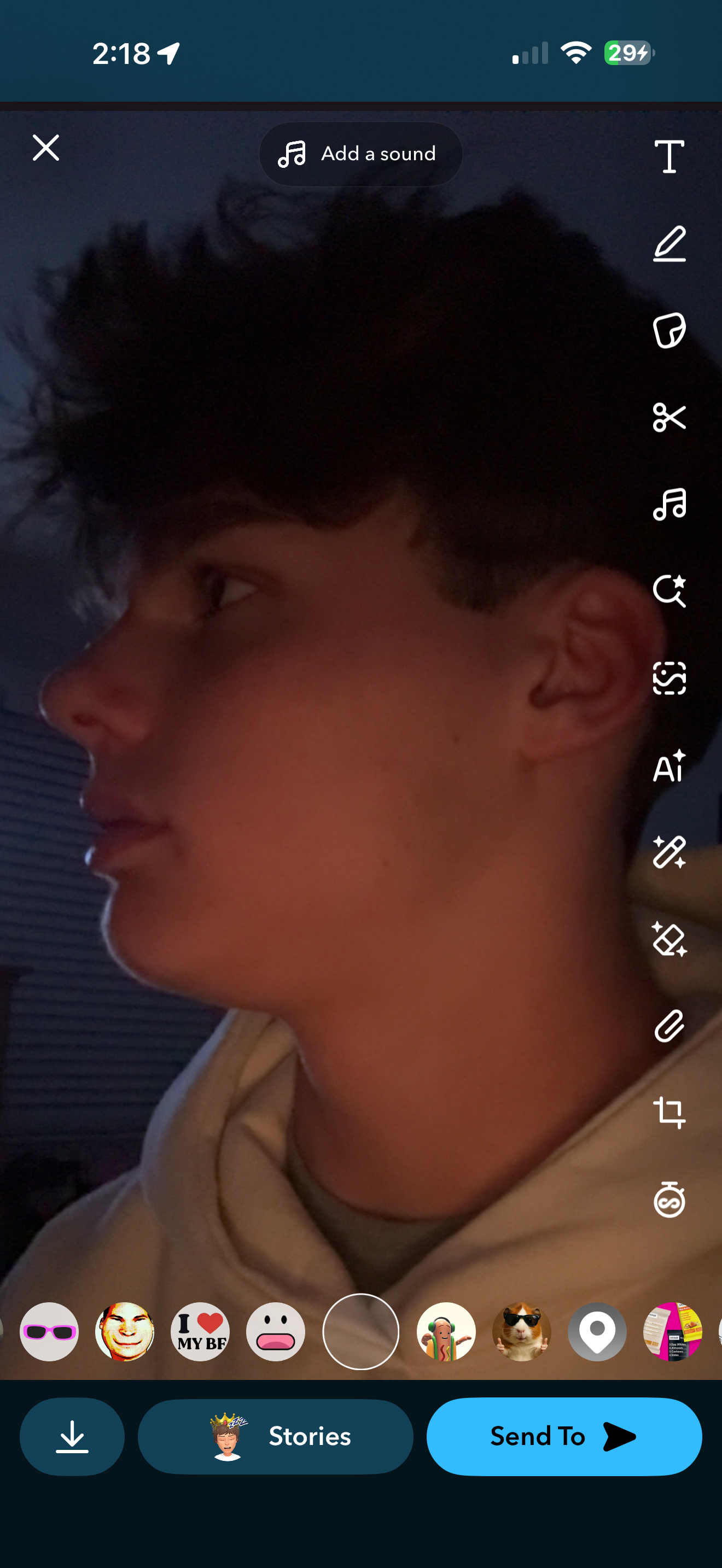Apply the pink sunglasses lens
The image size is (722, 1568).
(49, 1332)
